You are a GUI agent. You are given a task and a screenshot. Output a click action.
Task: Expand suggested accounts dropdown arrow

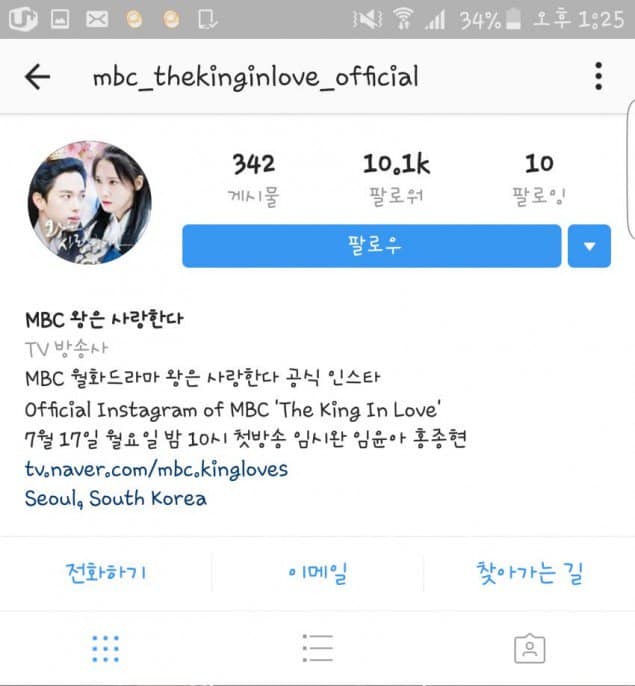point(589,246)
